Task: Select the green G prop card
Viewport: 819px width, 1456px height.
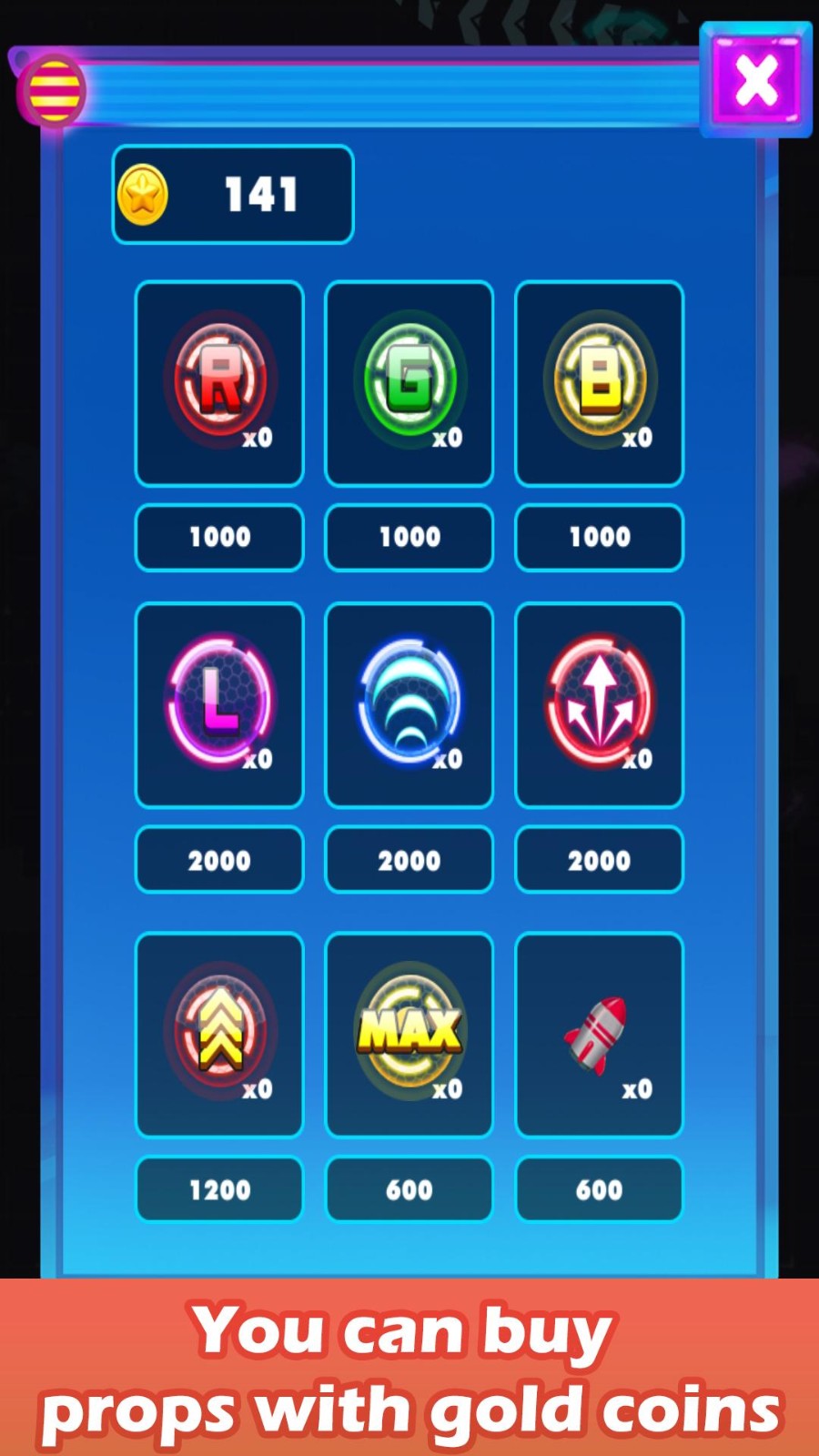Action: tap(409, 383)
